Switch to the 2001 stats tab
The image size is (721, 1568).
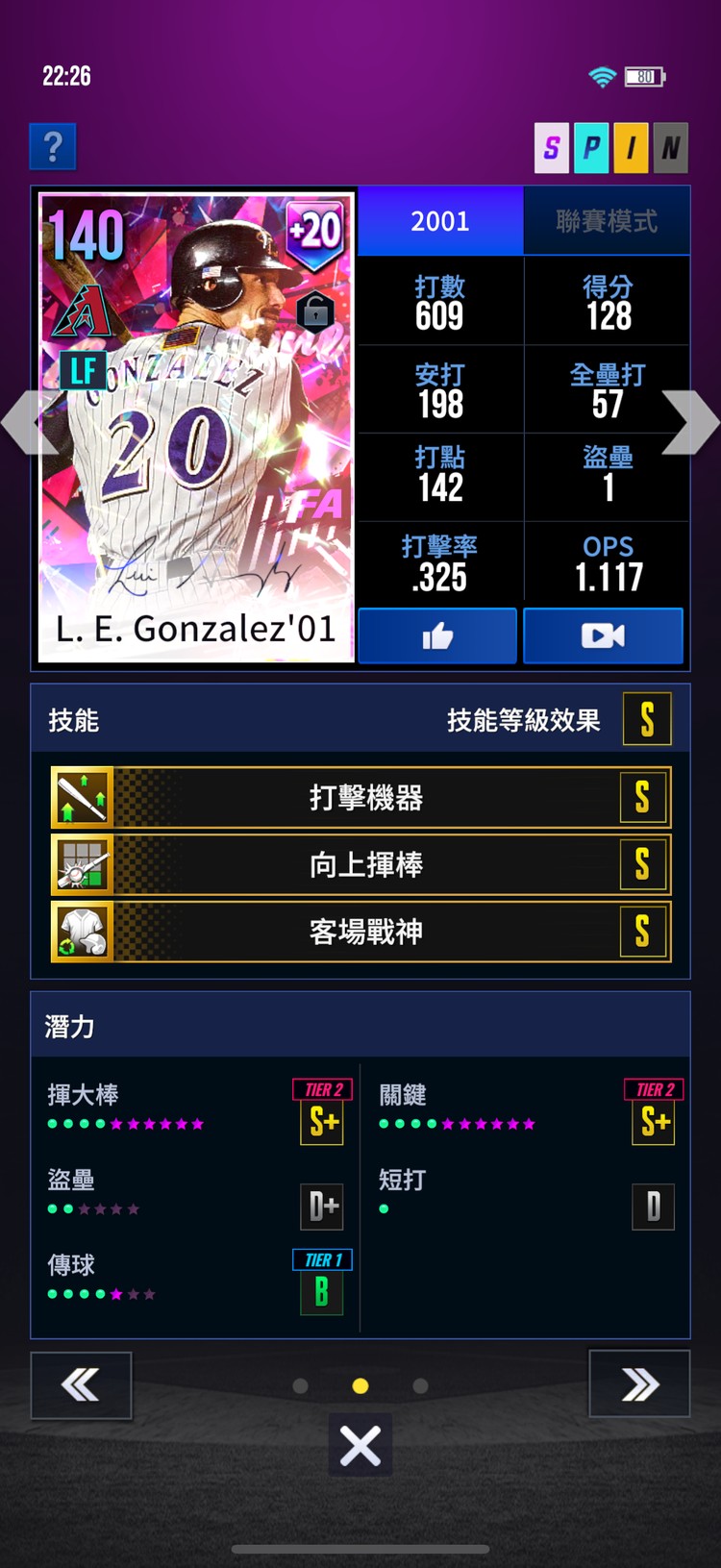tap(440, 221)
